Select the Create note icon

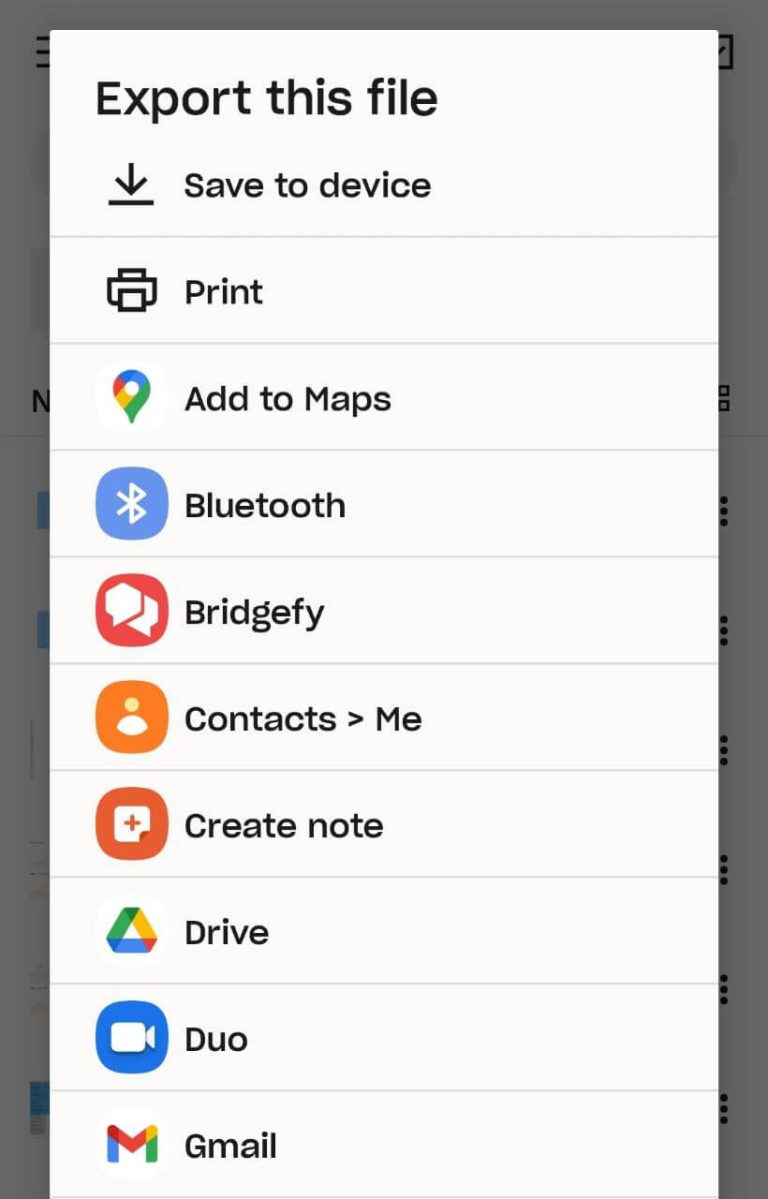pyautogui.click(x=130, y=824)
